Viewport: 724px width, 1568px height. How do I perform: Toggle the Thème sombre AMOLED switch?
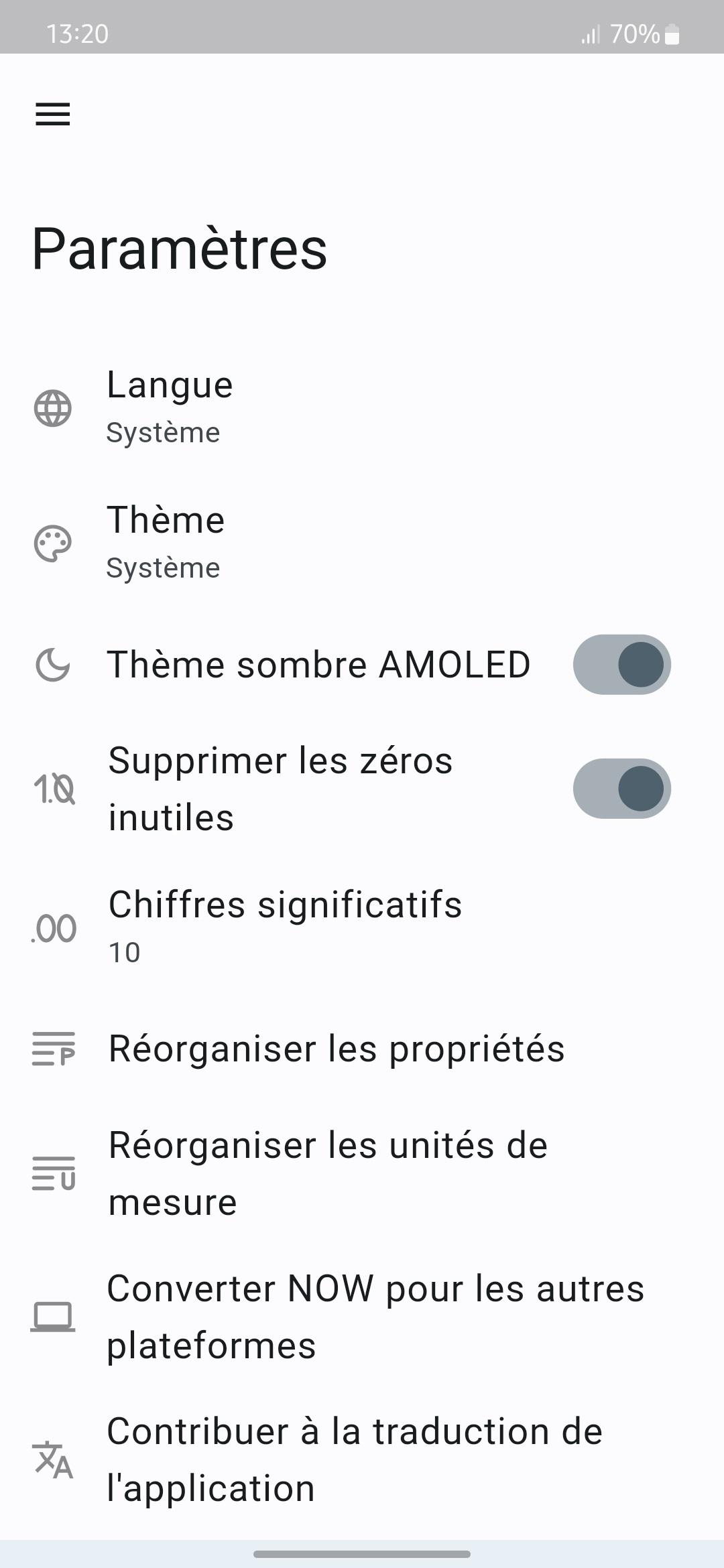tap(621, 665)
